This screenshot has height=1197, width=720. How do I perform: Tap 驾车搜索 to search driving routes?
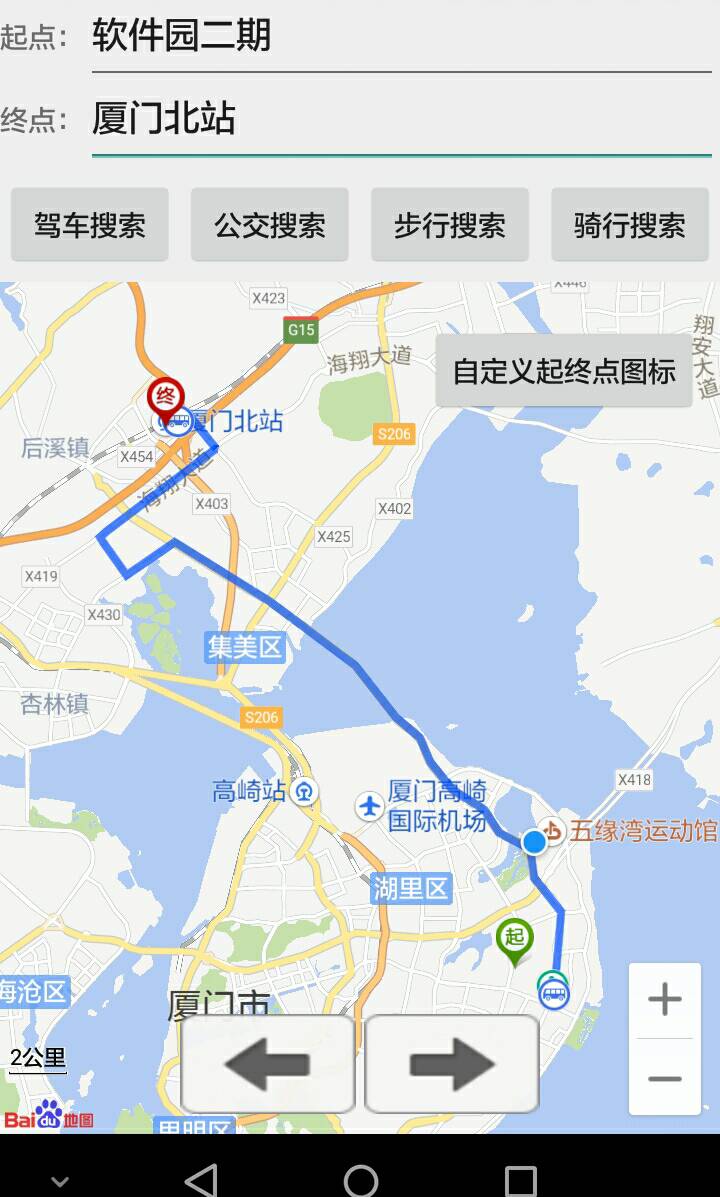89,225
